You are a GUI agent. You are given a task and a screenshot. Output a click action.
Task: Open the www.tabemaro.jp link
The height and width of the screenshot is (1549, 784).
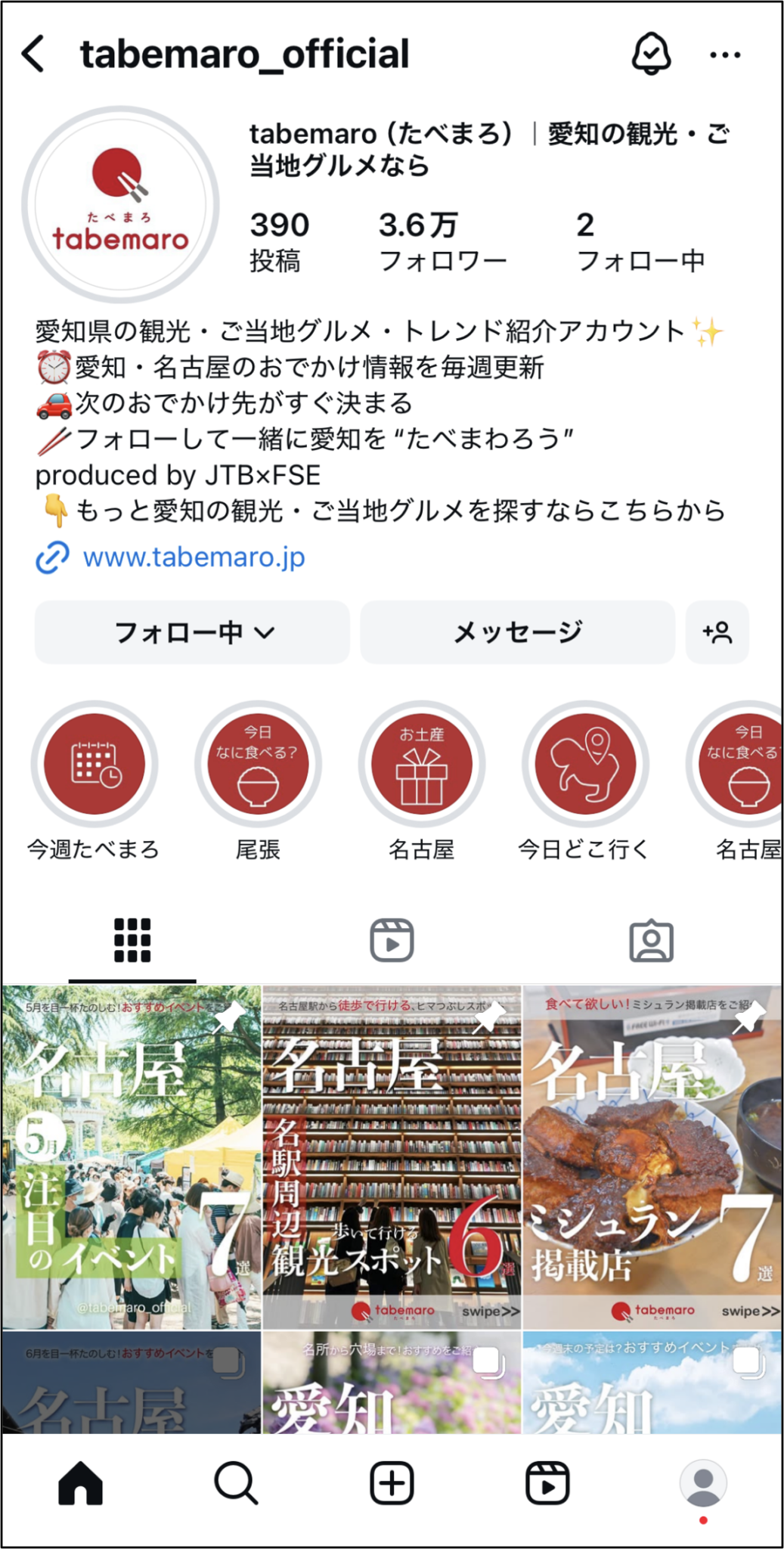(x=194, y=557)
